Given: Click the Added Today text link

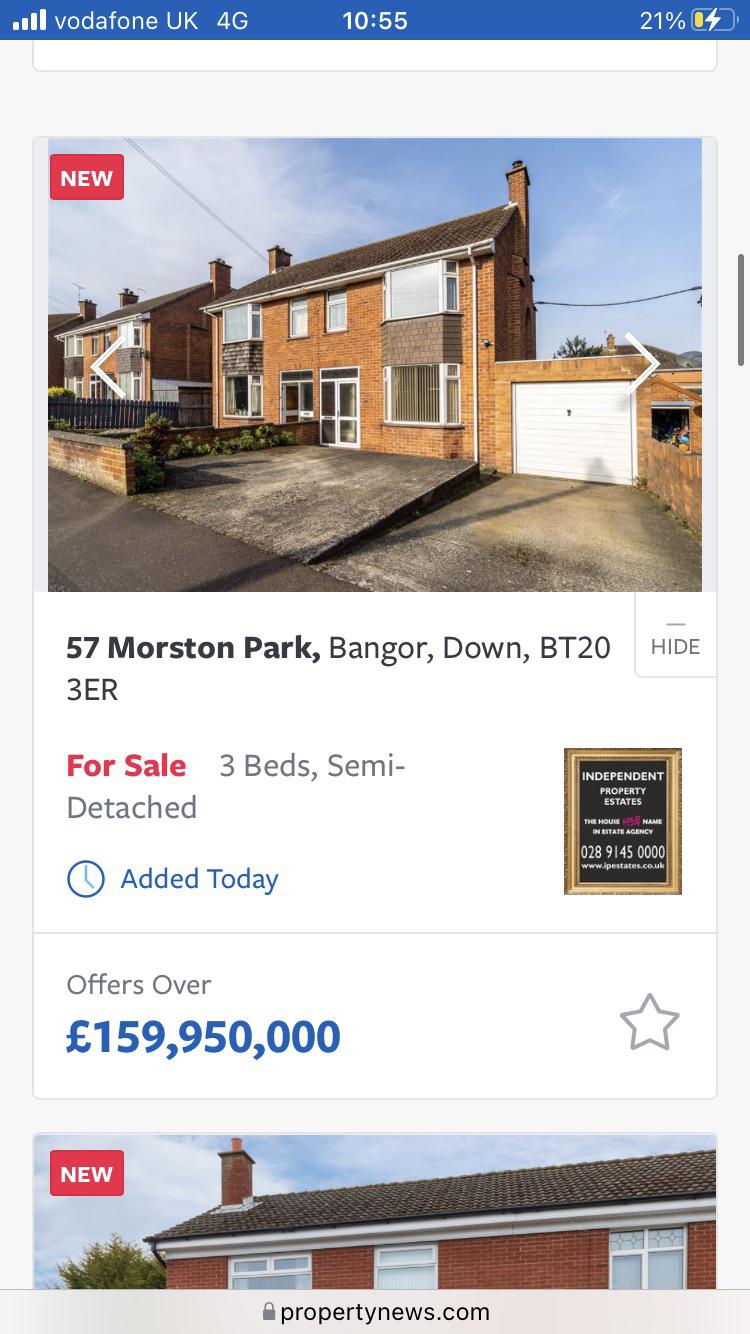Looking at the screenshot, I should (x=199, y=878).
